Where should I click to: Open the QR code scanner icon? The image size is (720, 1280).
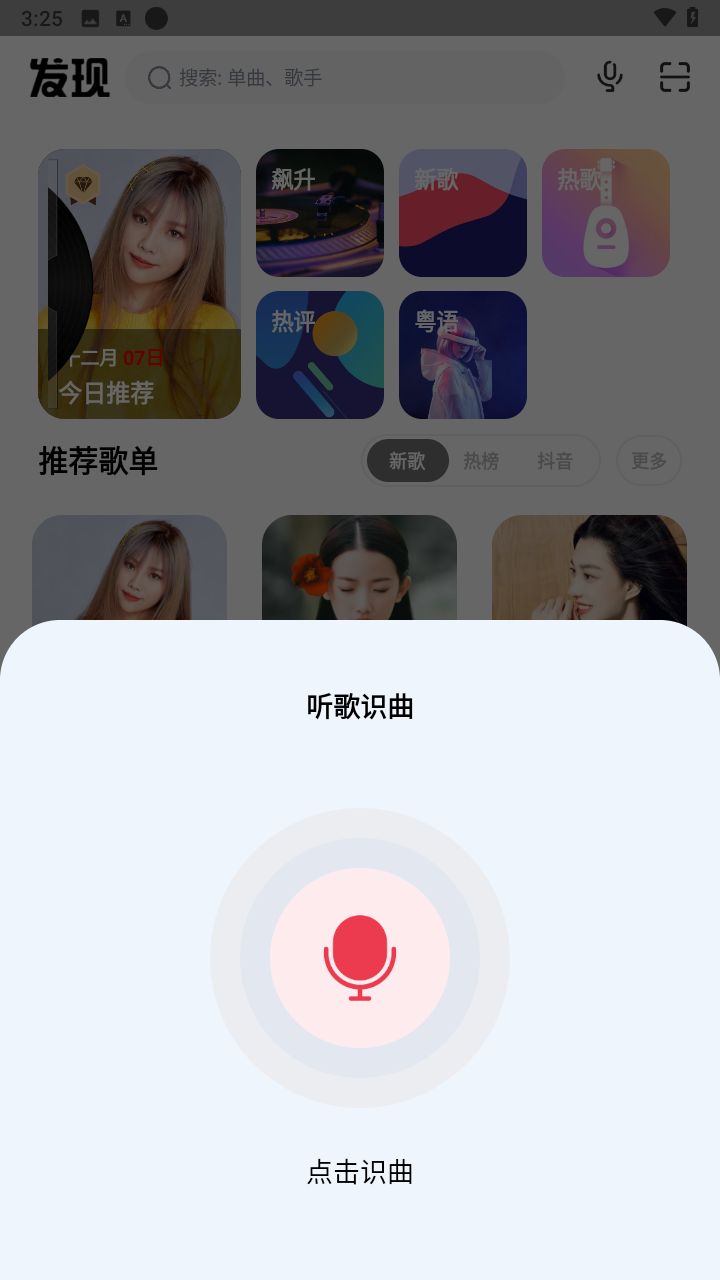point(675,77)
